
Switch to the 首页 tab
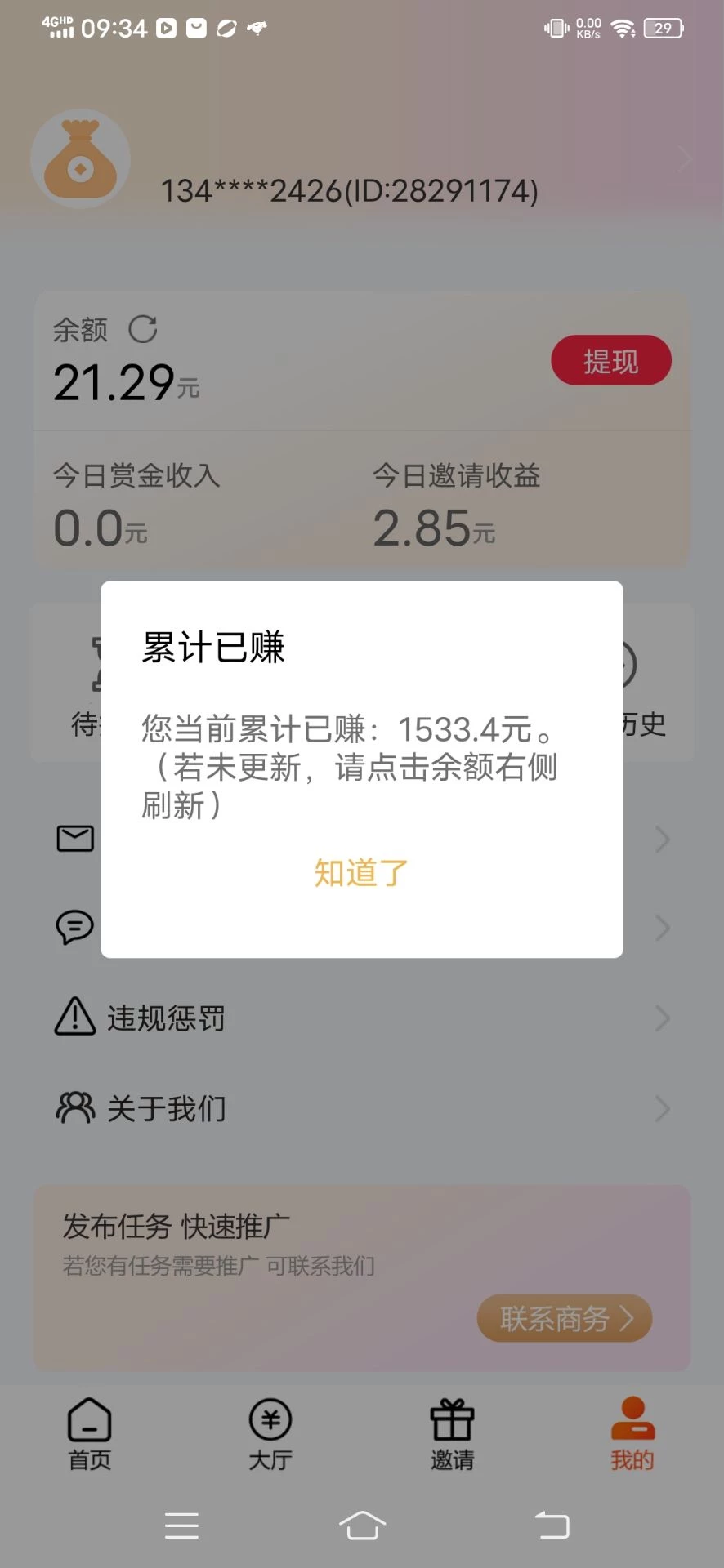[89, 1433]
